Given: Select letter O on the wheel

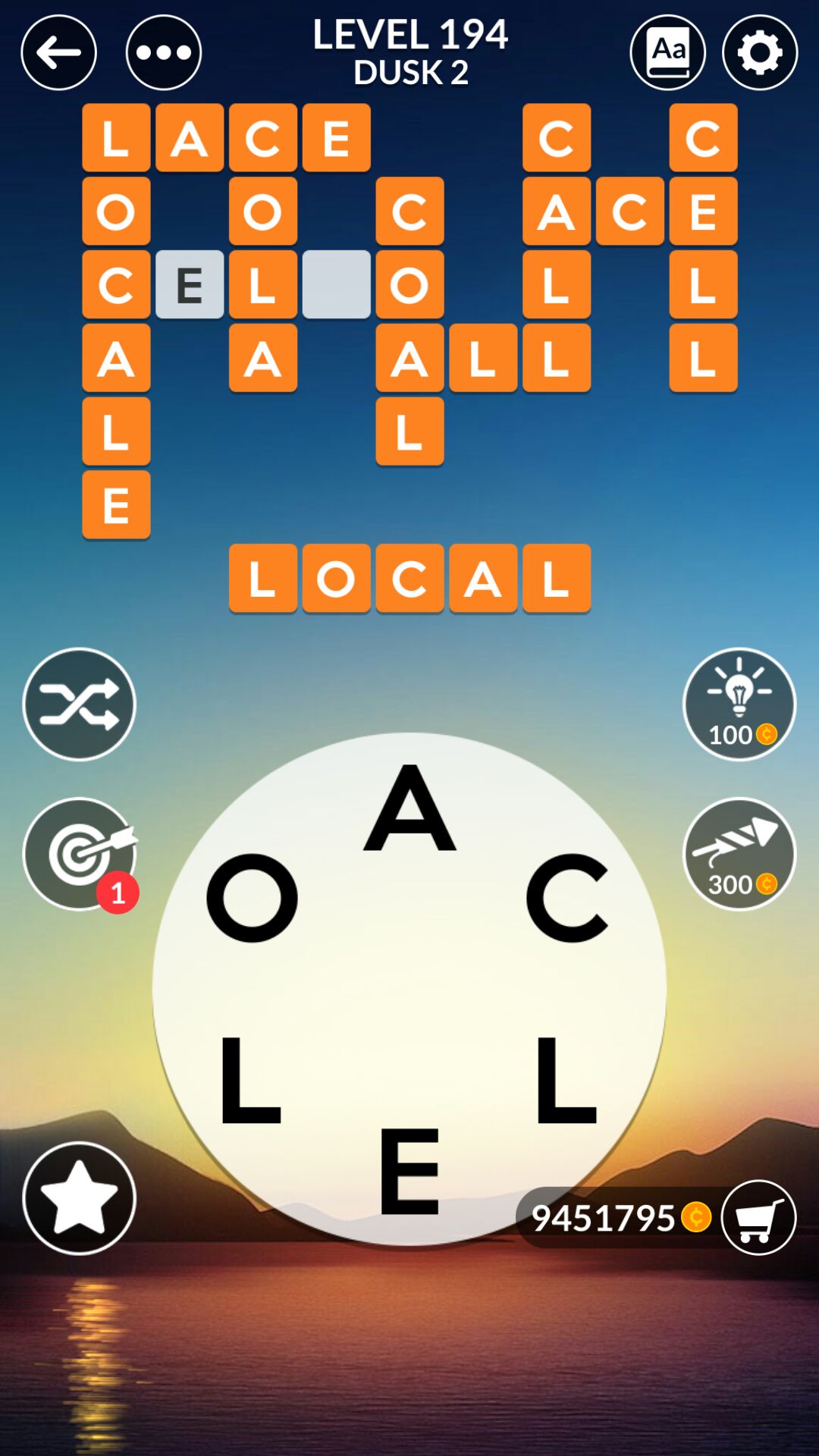Looking at the screenshot, I should tap(252, 898).
